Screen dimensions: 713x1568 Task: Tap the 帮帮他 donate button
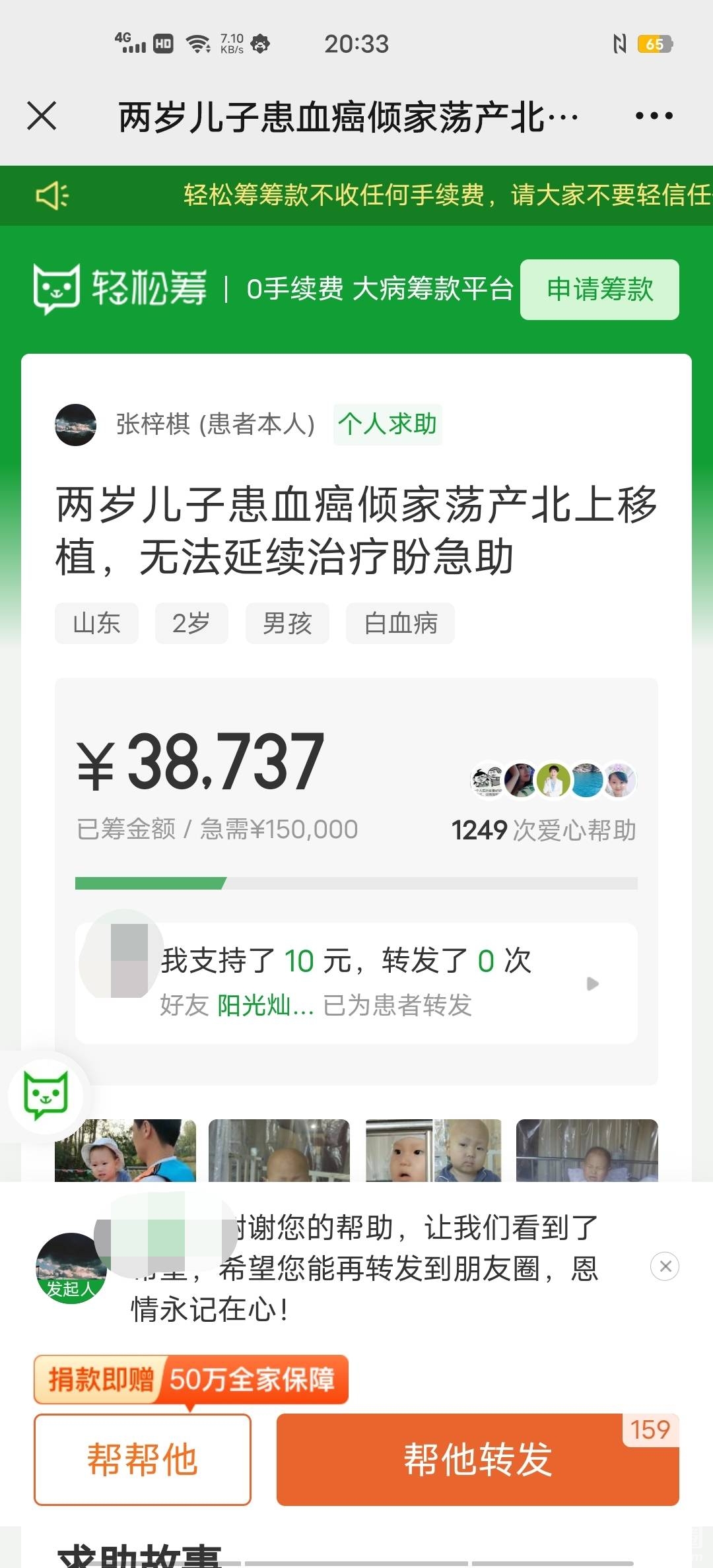coord(143,1460)
